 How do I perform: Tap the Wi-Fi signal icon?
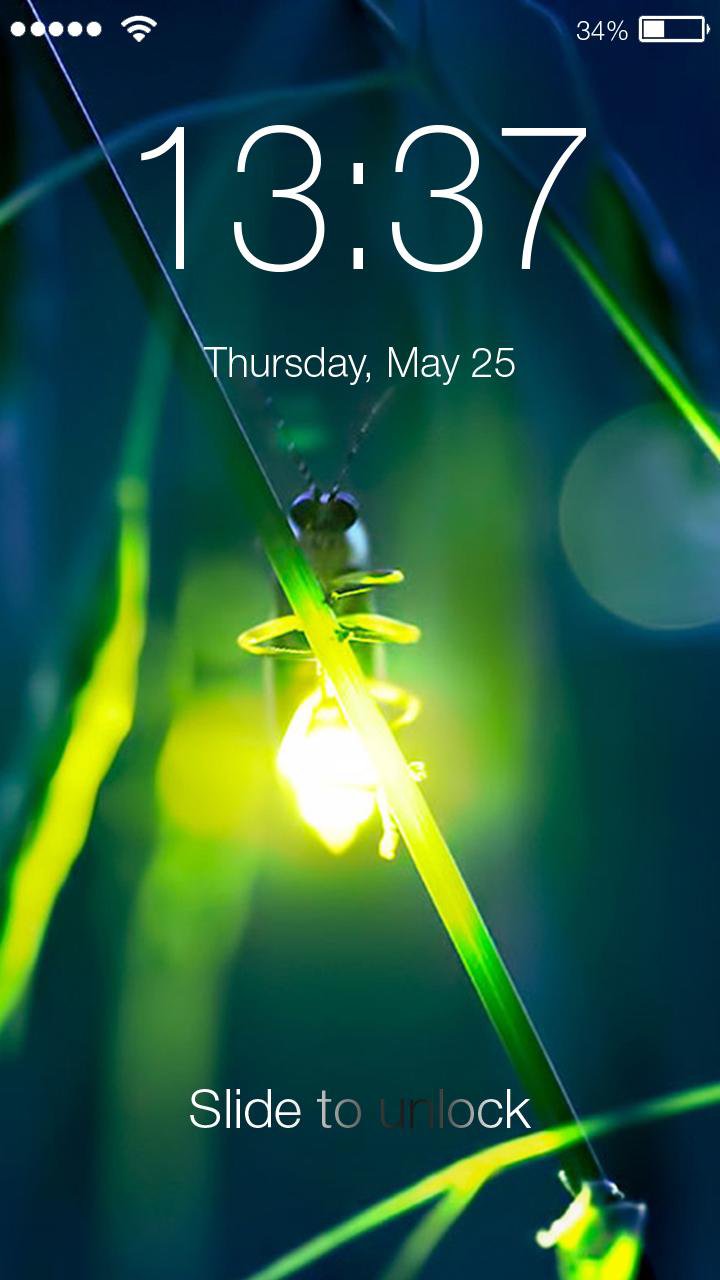coord(138,27)
